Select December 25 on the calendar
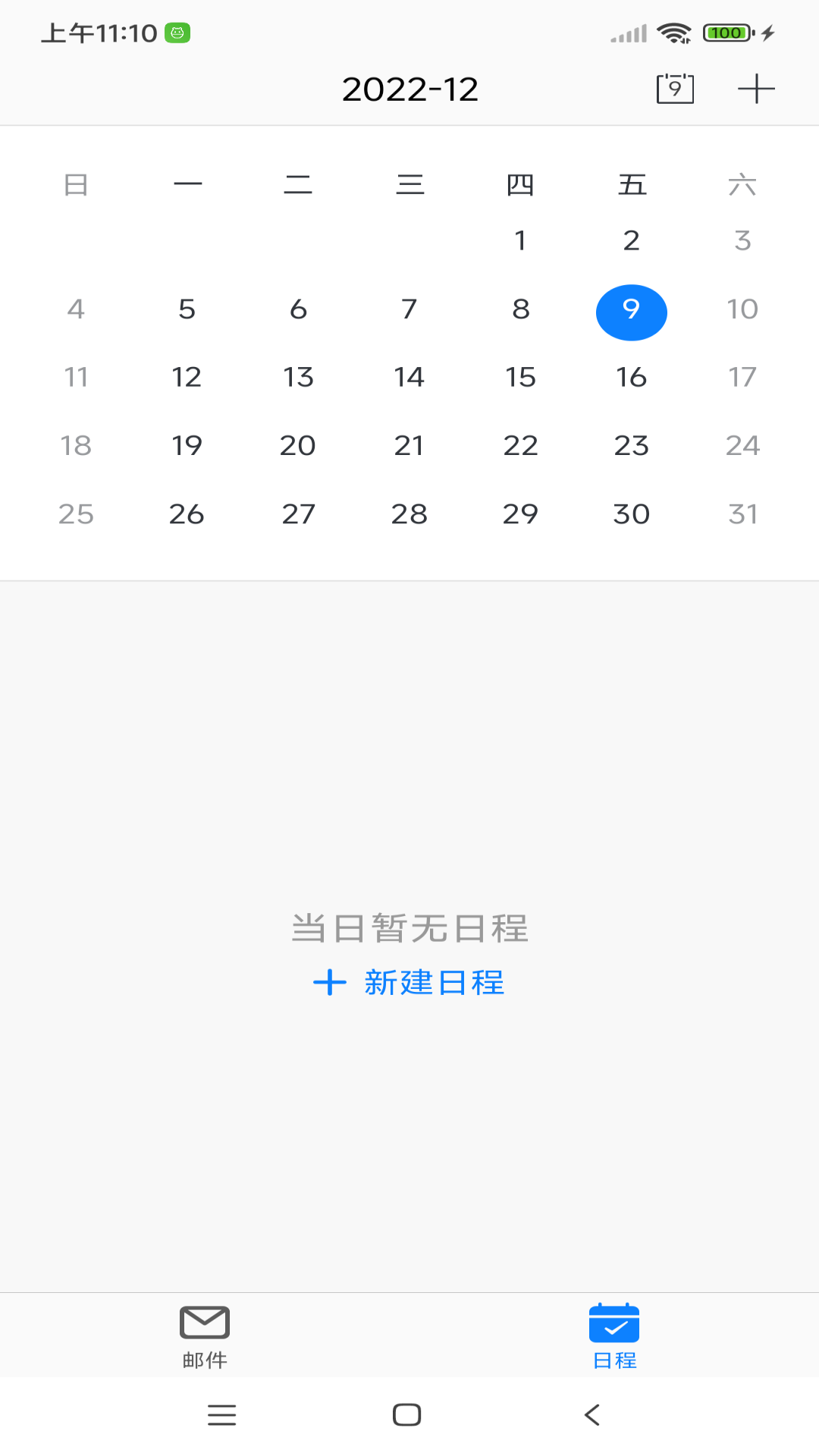This screenshot has height=1456, width=819. 76,513
